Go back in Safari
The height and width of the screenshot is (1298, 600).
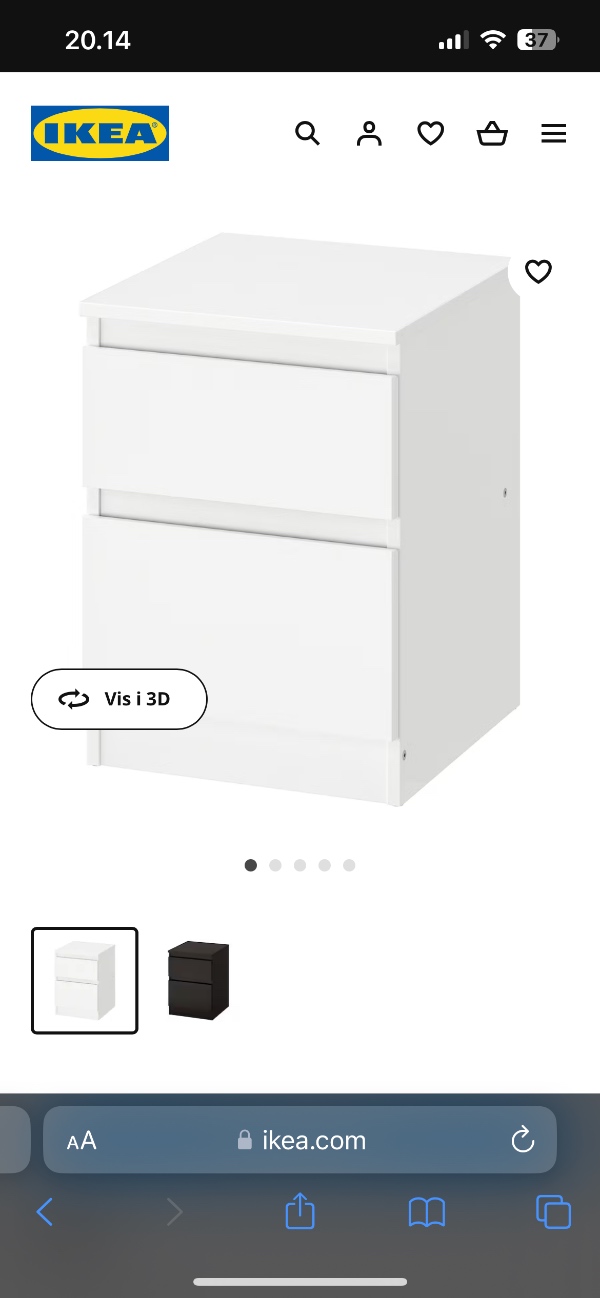coord(44,1212)
